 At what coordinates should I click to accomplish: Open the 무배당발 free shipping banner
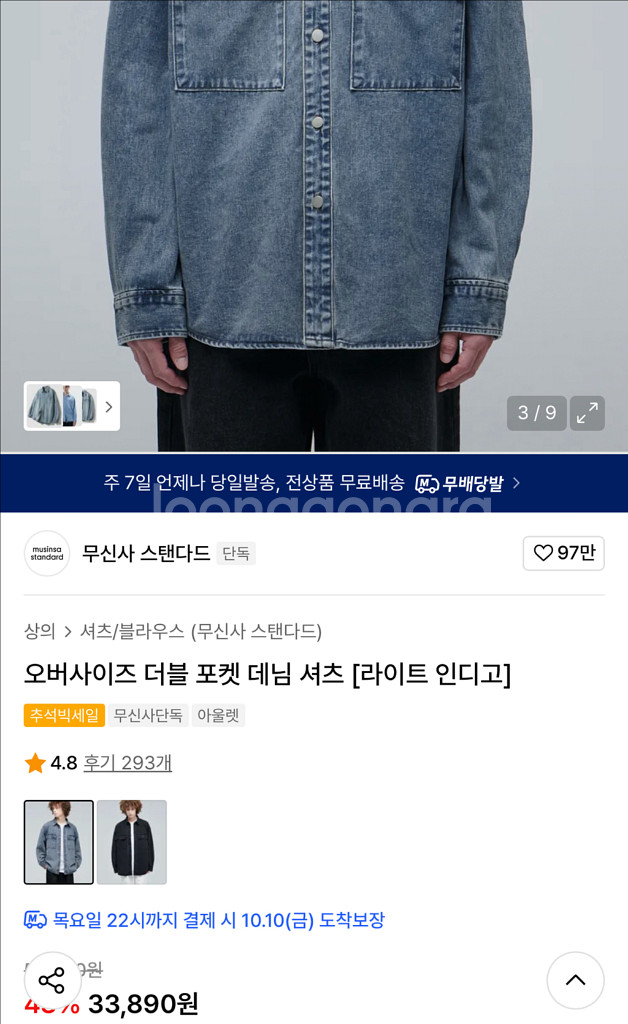[314, 483]
